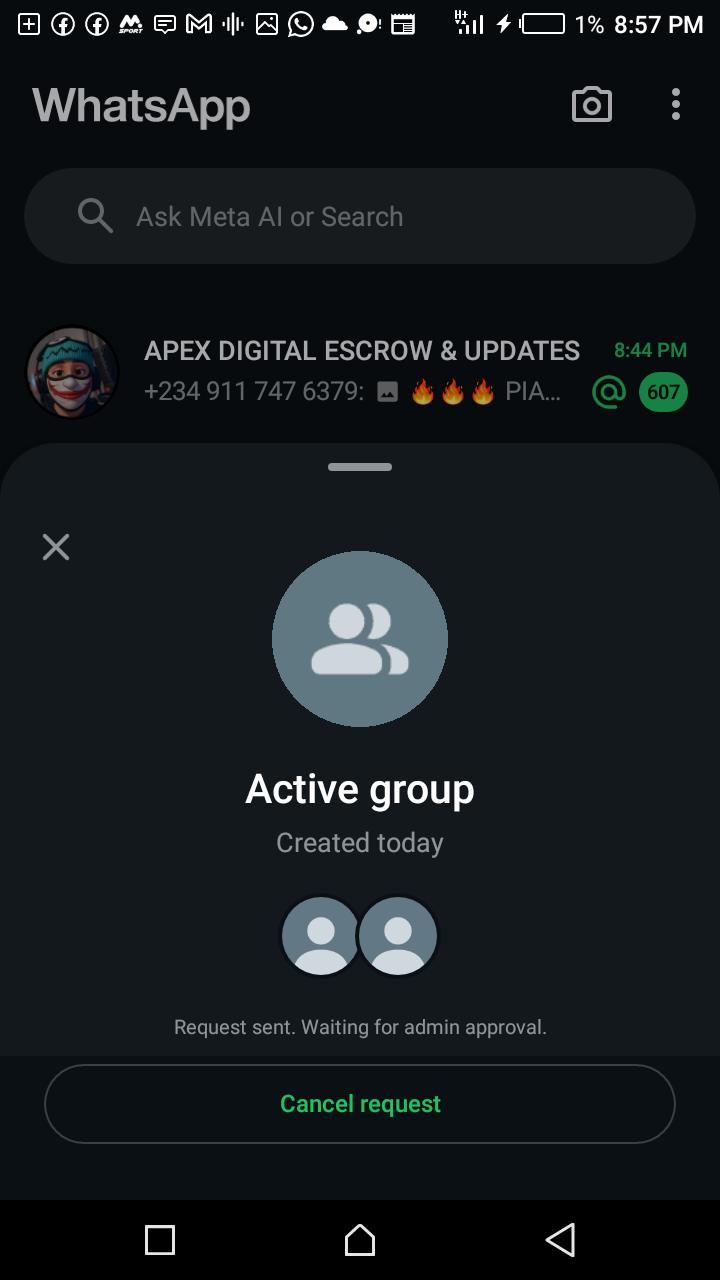Viewport: 720px width, 1280px height.
Task: Close the Active group sheet
Action: (x=56, y=547)
